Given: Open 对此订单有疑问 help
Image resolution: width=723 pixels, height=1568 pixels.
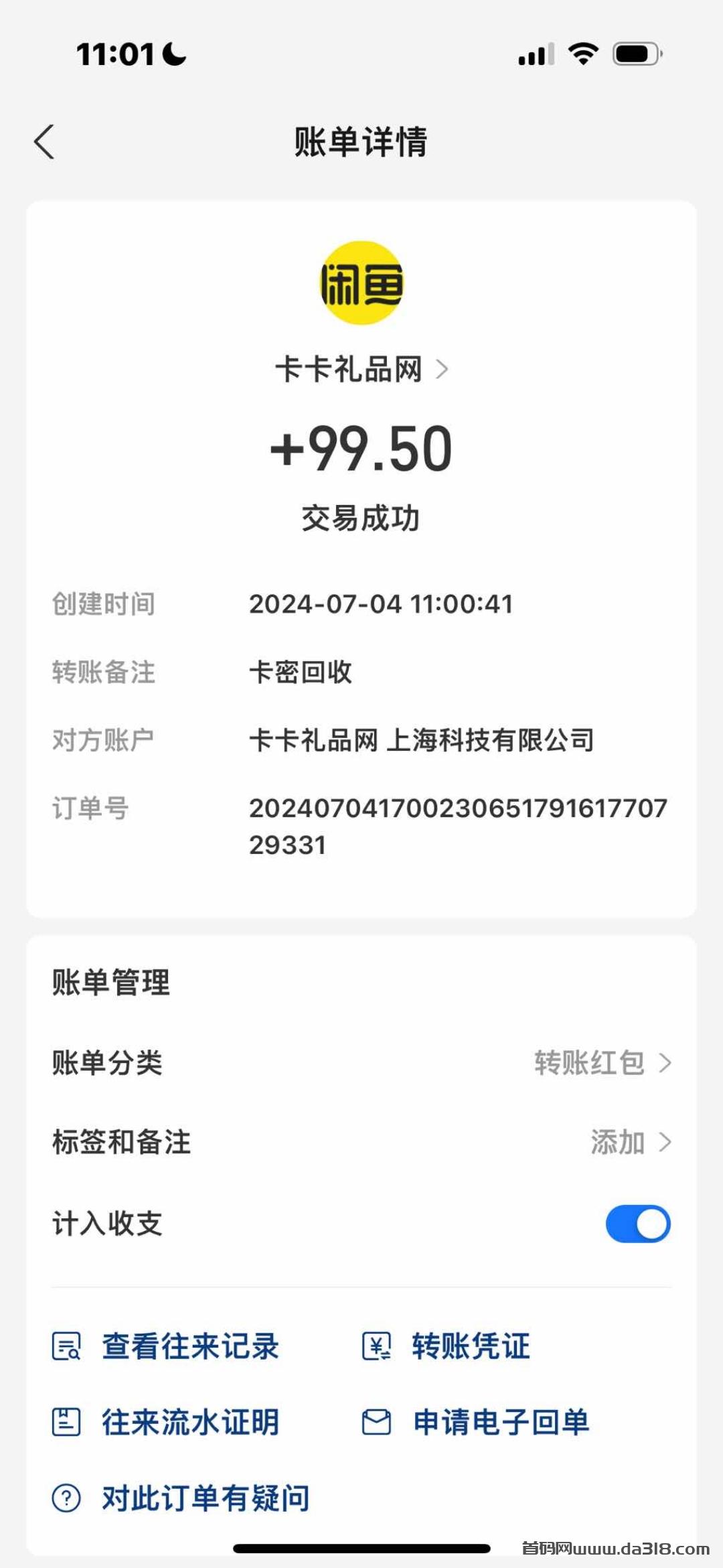Looking at the screenshot, I should point(181,1498).
